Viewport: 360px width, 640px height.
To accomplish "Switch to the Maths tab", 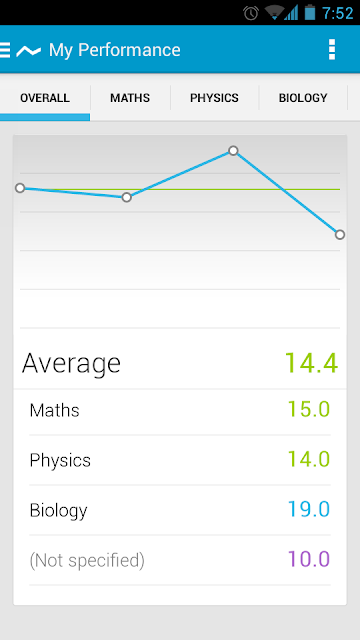I will [130, 98].
